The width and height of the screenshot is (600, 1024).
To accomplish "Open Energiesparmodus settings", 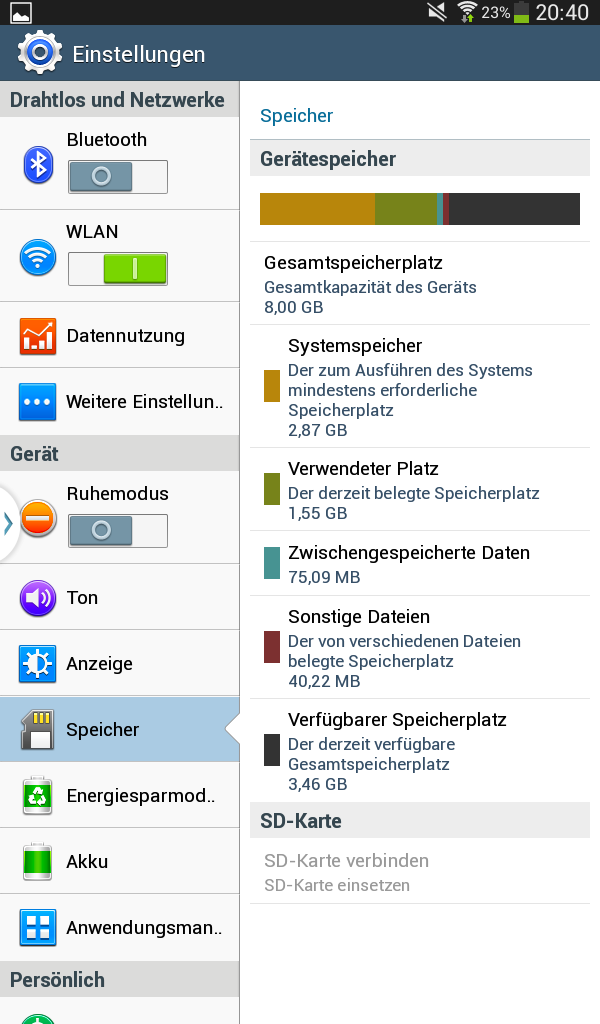I will (x=119, y=795).
